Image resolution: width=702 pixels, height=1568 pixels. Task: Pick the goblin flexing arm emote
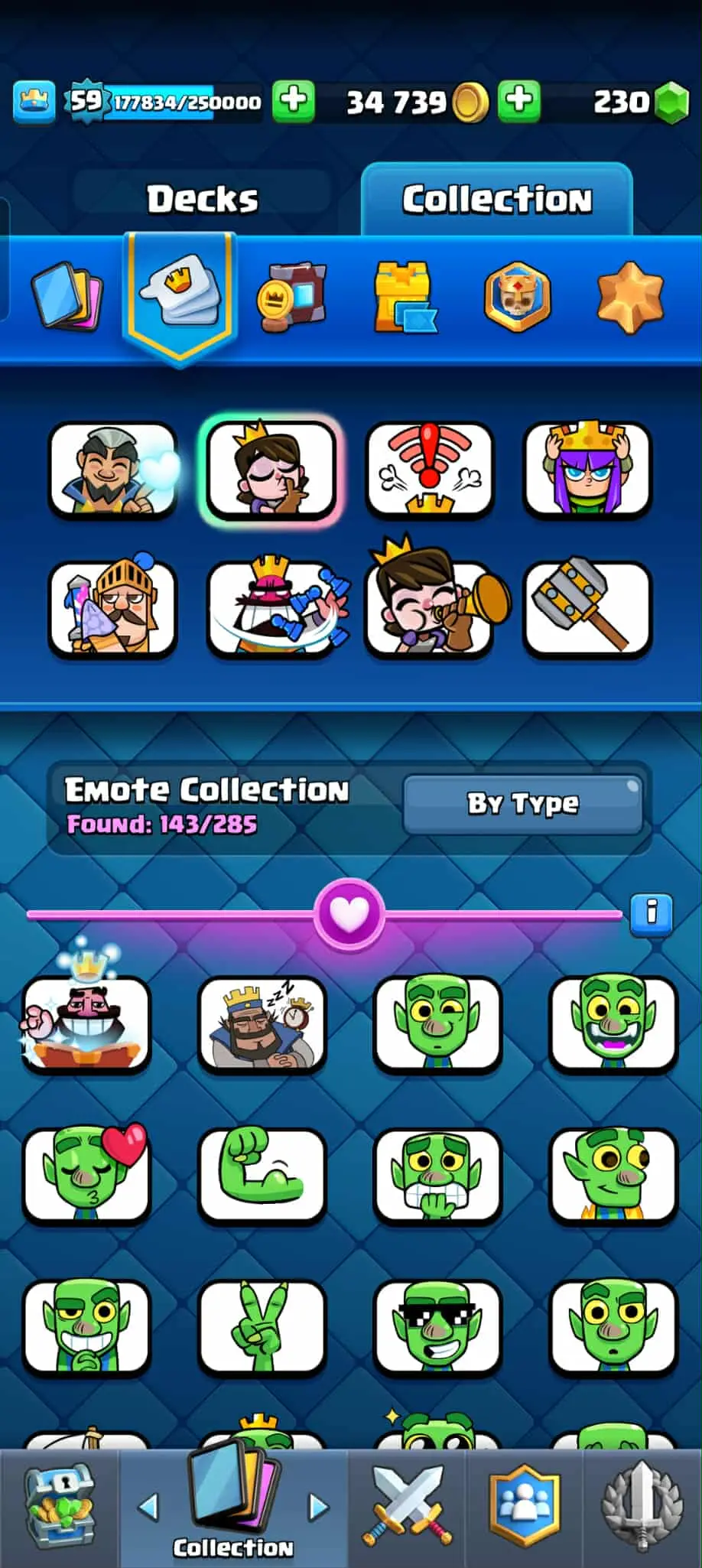click(x=262, y=1176)
